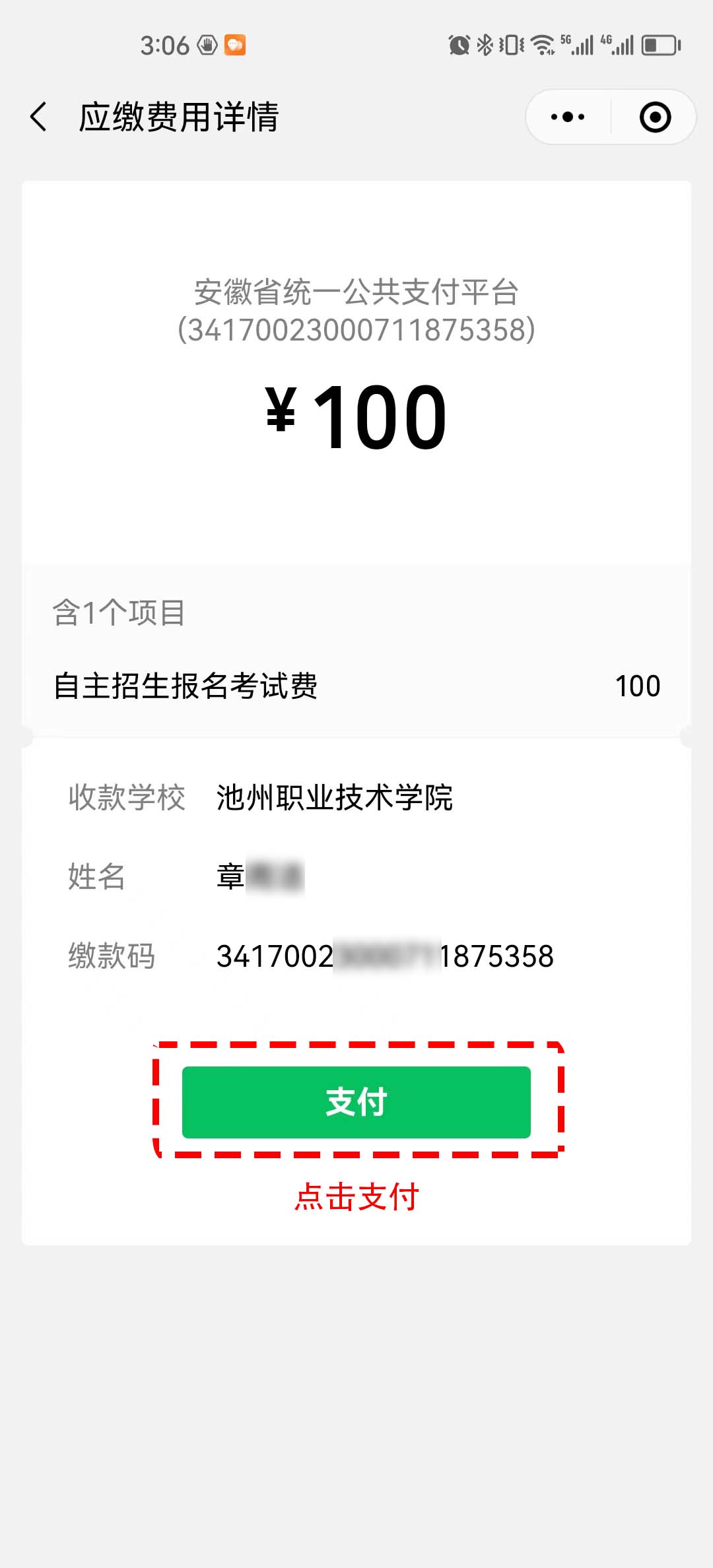Close the mini program with circle icon
This screenshot has width=713, height=1568.
pyautogui.click(x=655, y=117)
